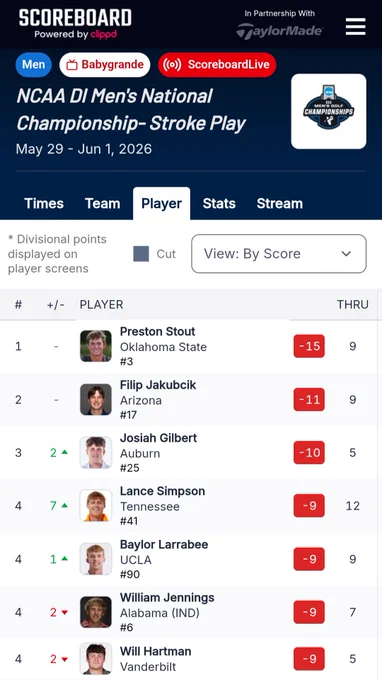Open Josiah Gilbert's player row
The image size is (382, 680).
191,453
